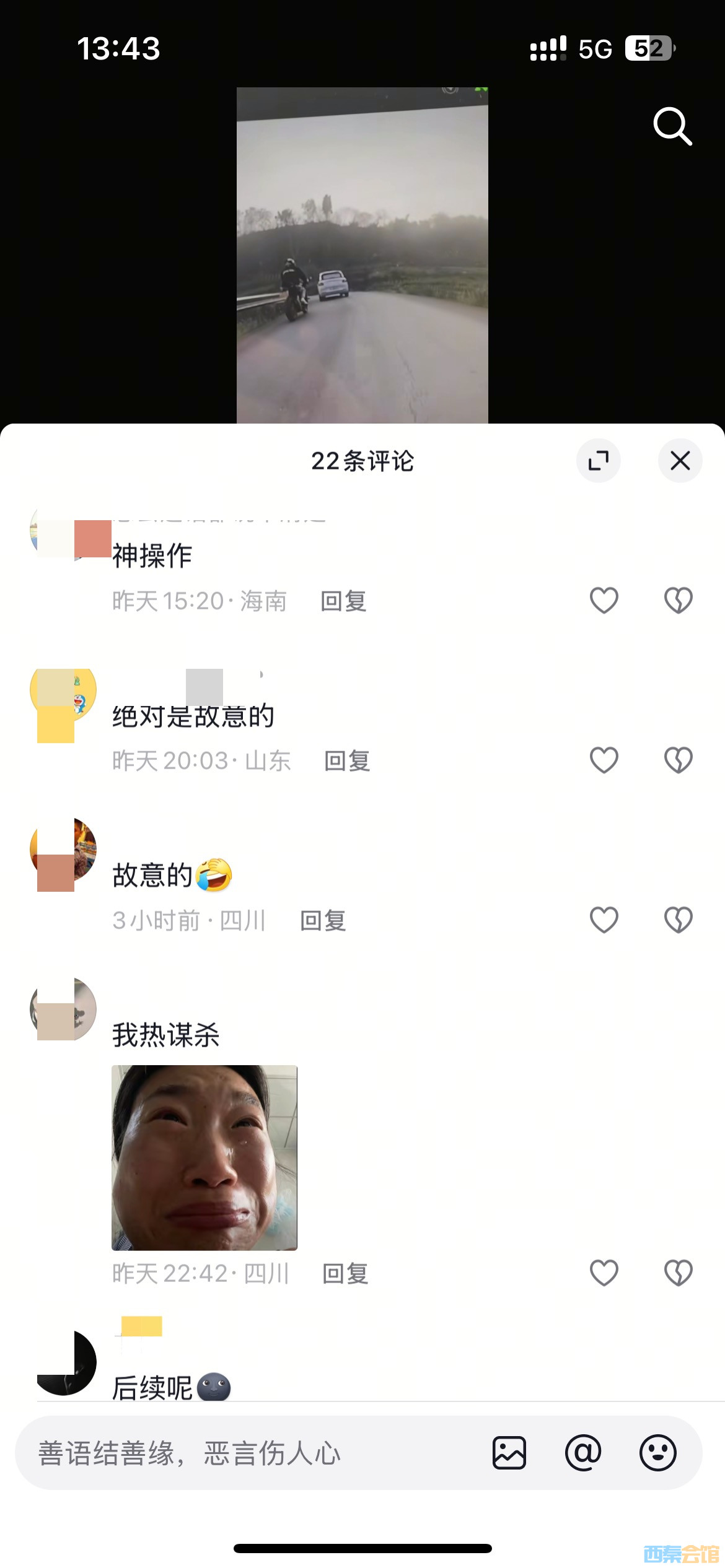Viewport: 725px width, 1568px height.
Task: Like the 故意的 comment from 四川
Action: click(x=604, y=920)
